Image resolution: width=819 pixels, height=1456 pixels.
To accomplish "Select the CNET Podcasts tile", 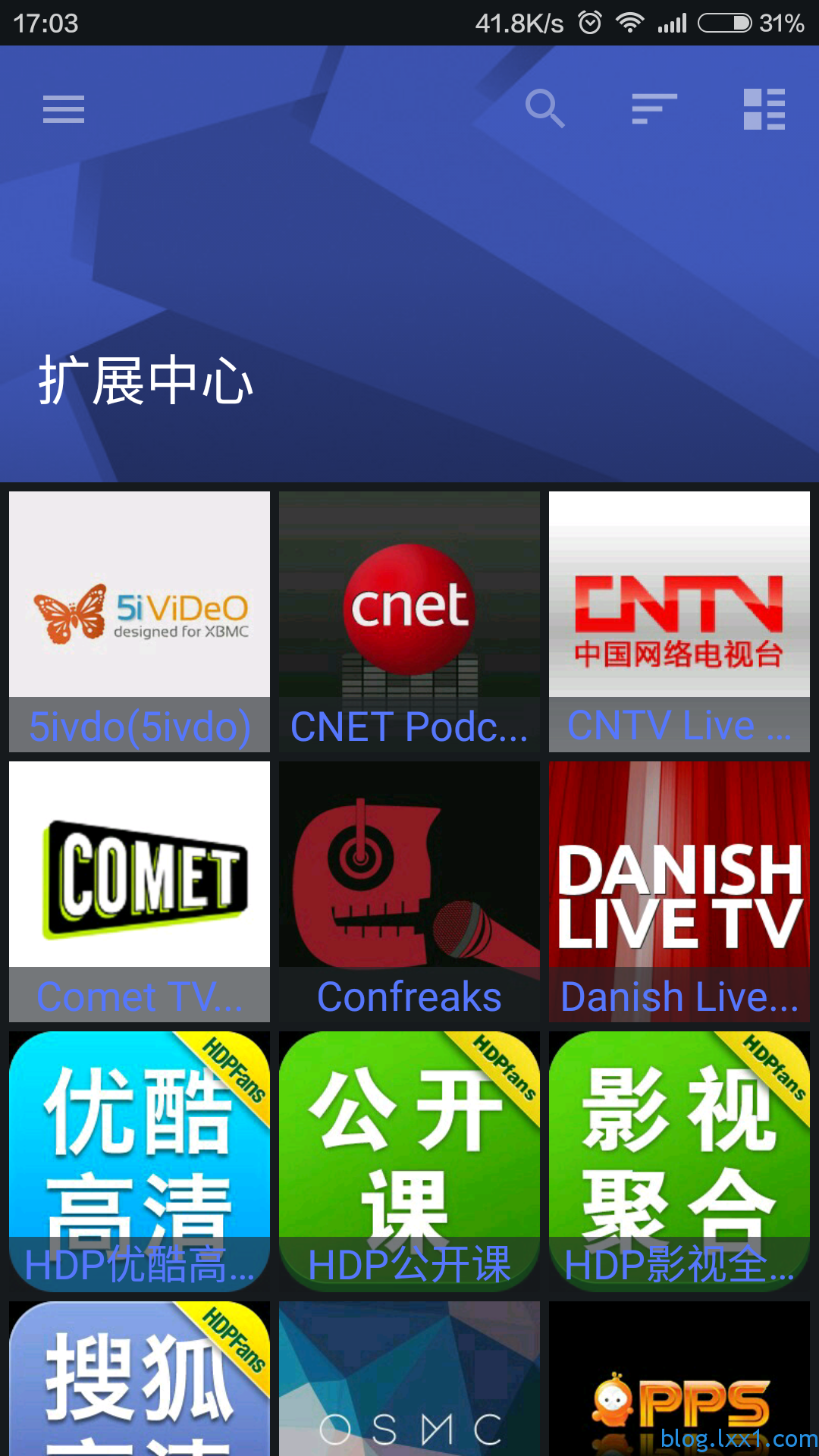I will click(409, 622).
